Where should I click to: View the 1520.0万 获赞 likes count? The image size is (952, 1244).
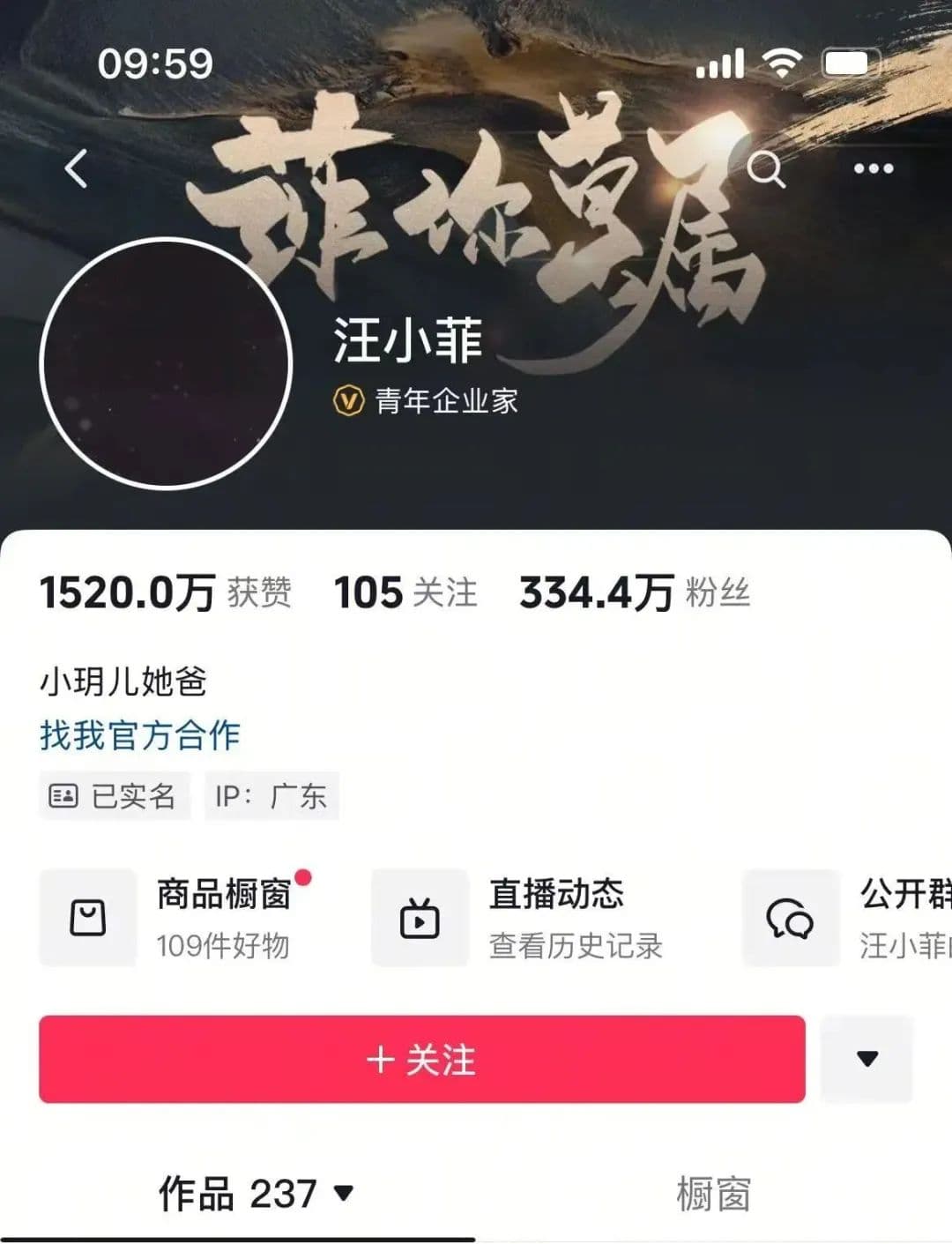166,592
